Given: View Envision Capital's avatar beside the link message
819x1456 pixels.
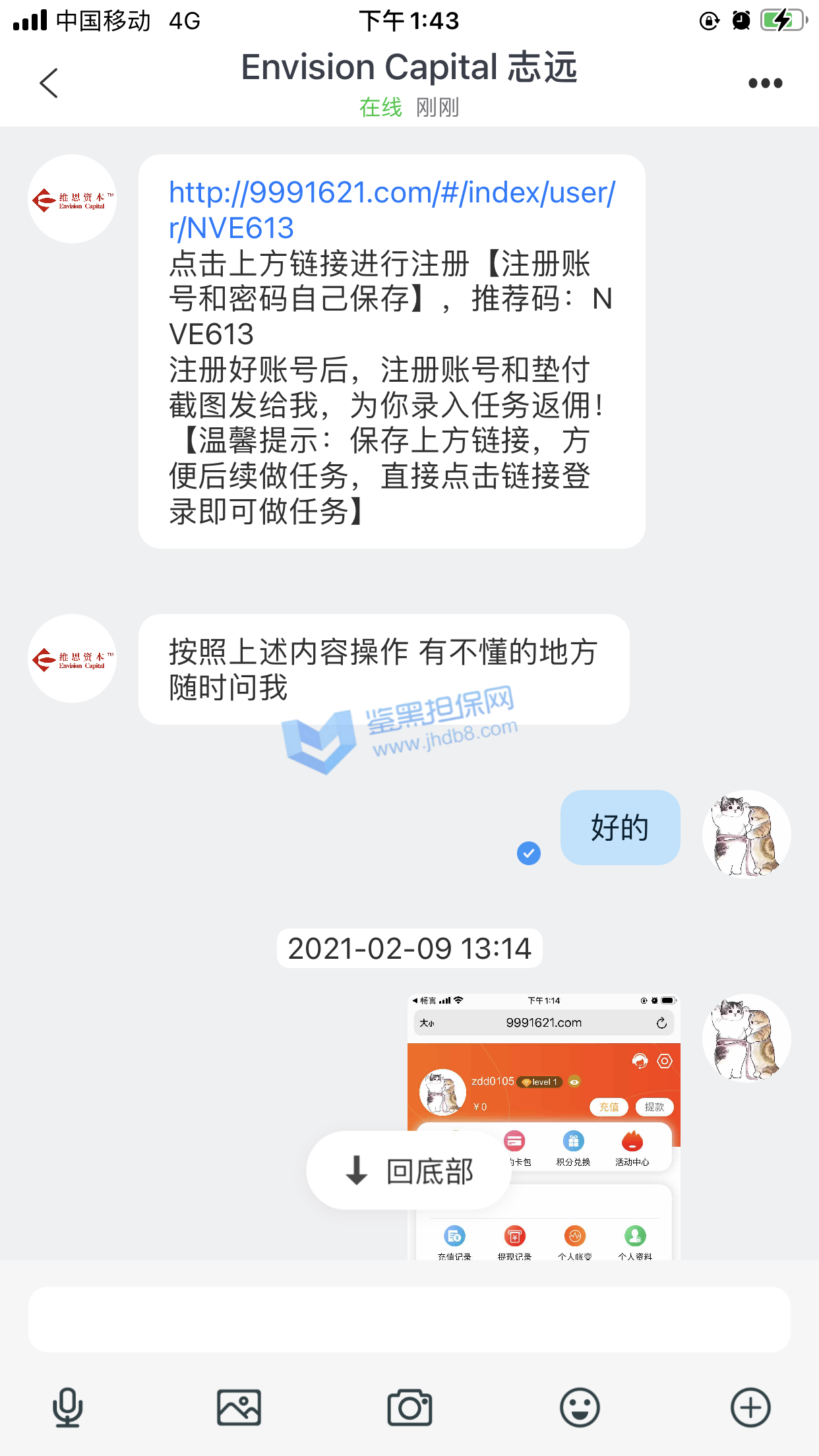Looking at the screenshot, I should 73,199.
